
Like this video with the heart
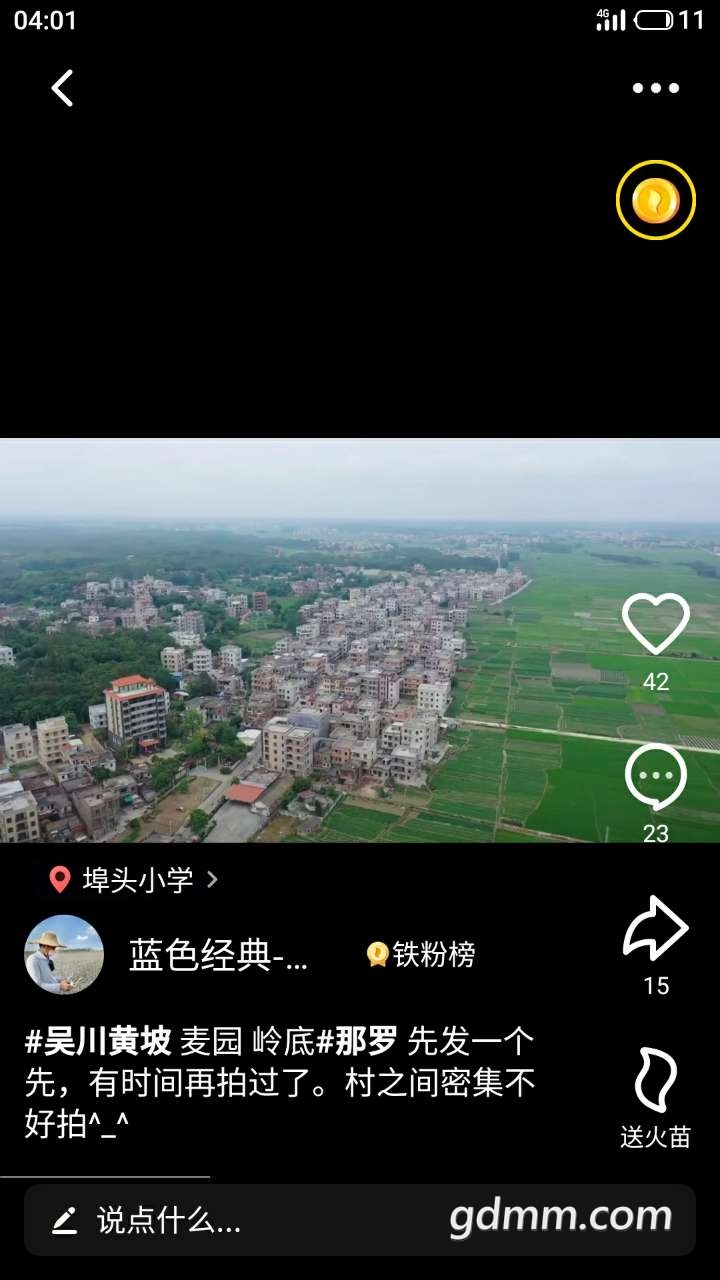[x=656, y=624]
